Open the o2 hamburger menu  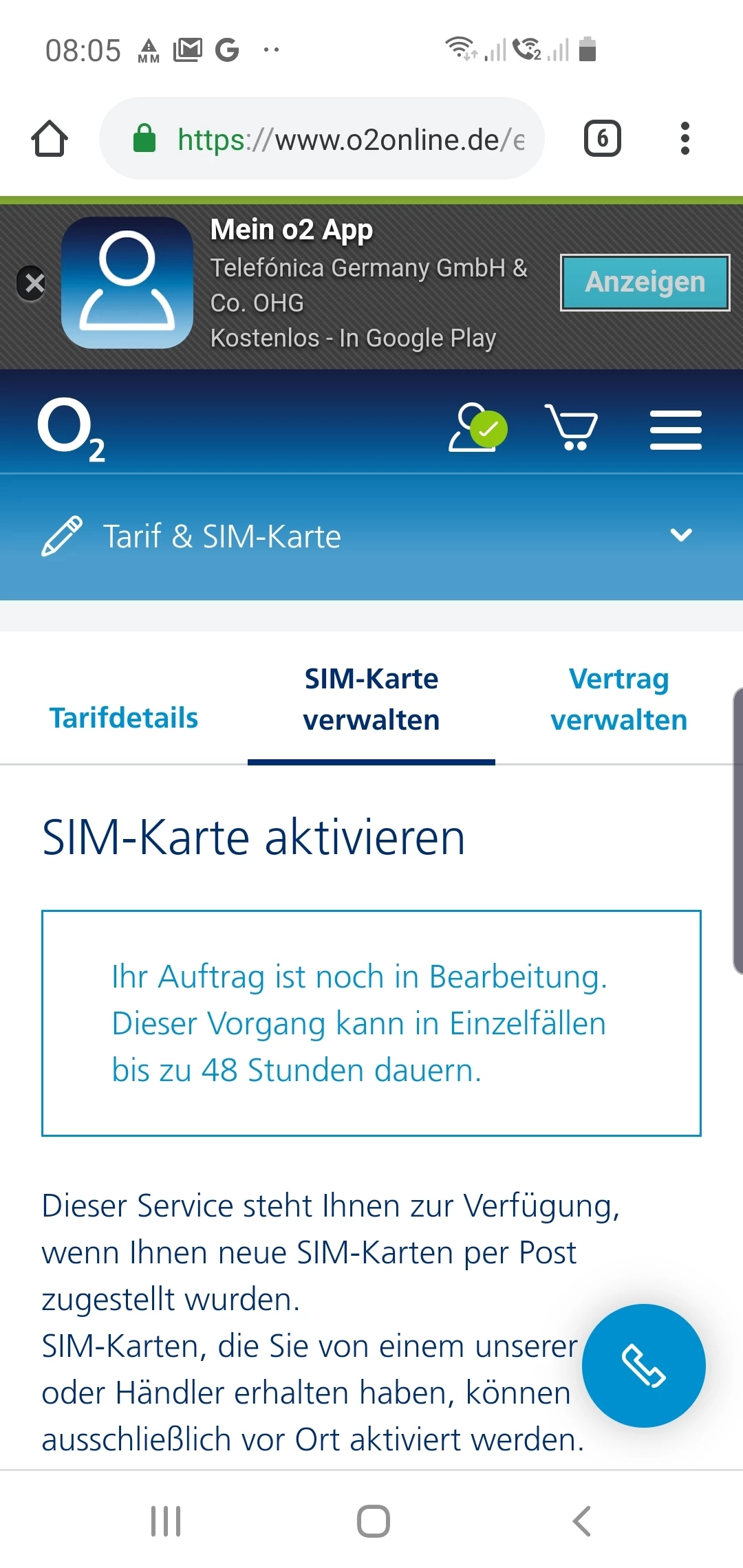(x=676, y=431)
